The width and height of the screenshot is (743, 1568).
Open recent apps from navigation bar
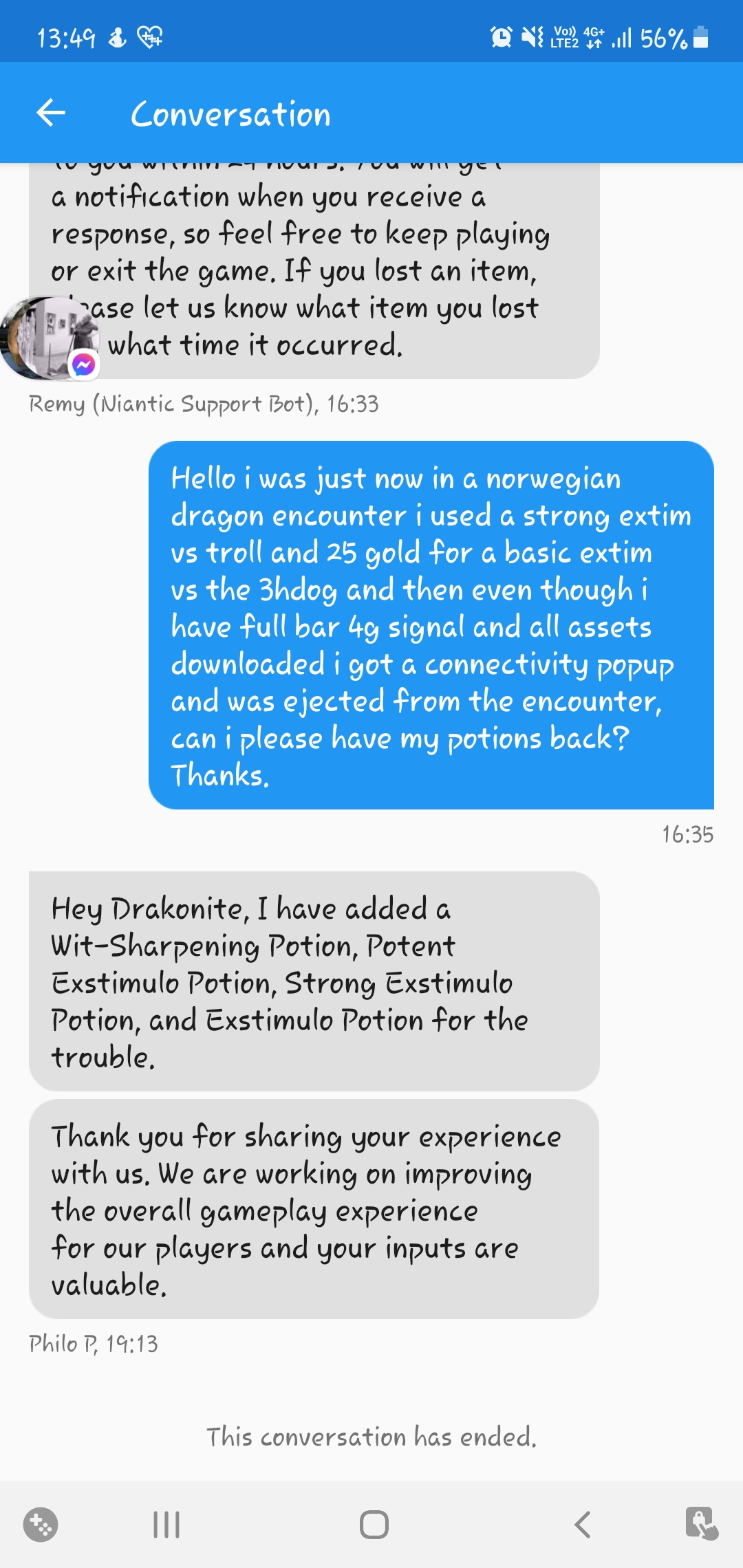[166, 1525]
